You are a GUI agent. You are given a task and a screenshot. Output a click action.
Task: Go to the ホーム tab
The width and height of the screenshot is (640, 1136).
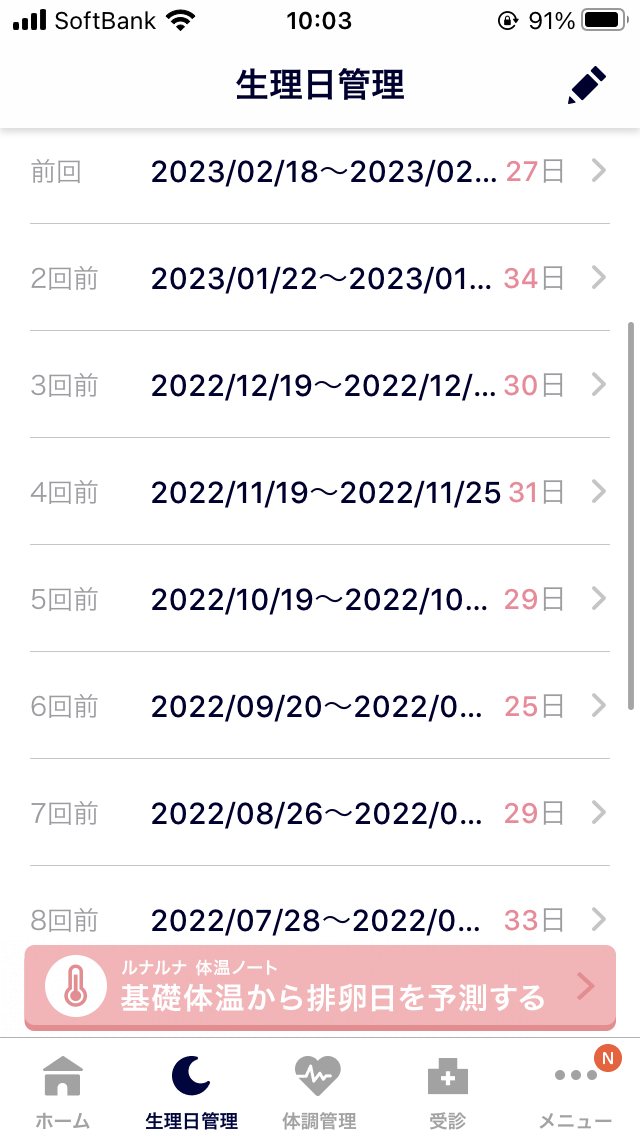coord(63,1087)
